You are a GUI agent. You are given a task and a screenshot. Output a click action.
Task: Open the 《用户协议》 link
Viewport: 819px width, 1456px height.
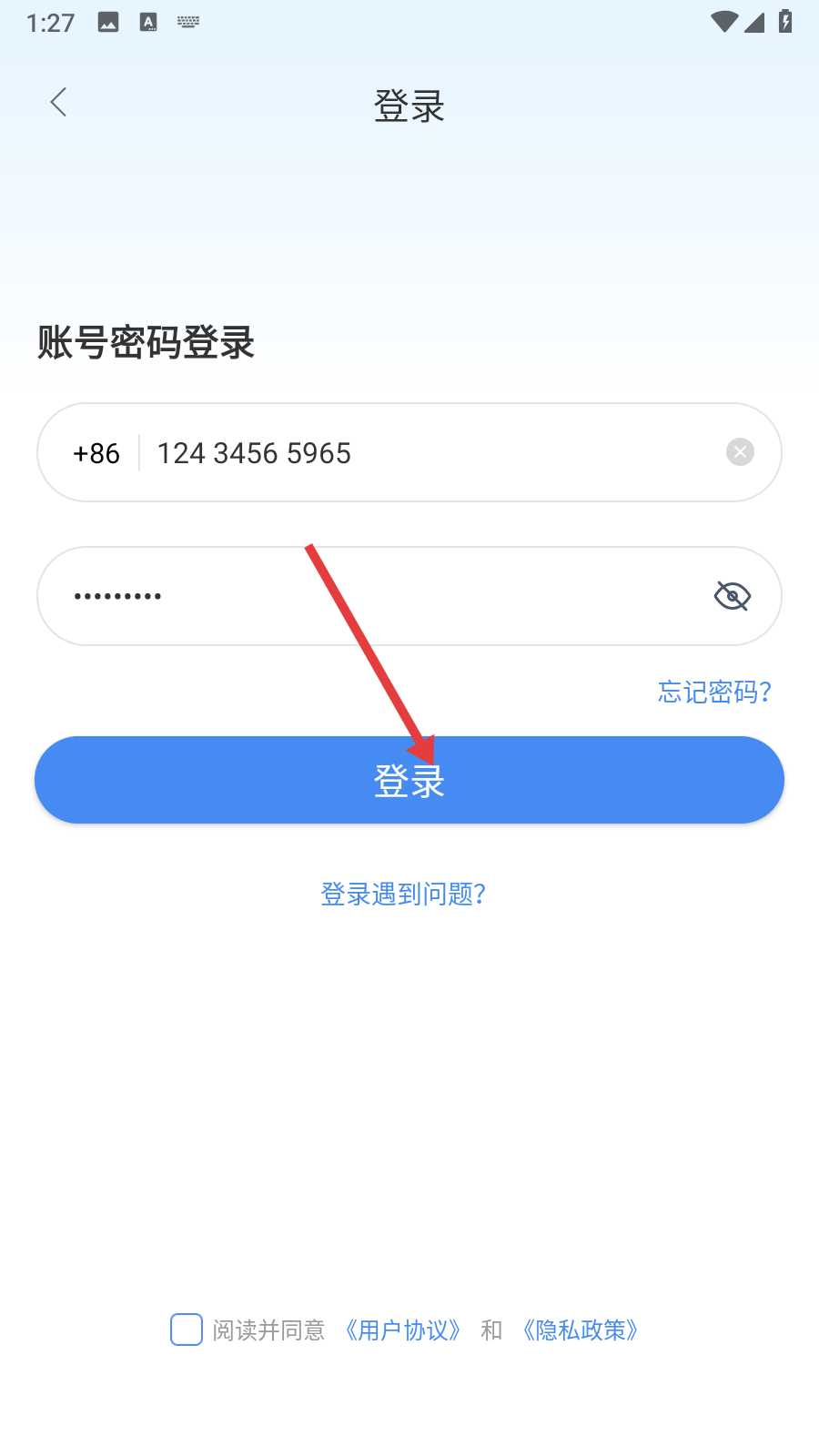click(x=402, y=1330)
